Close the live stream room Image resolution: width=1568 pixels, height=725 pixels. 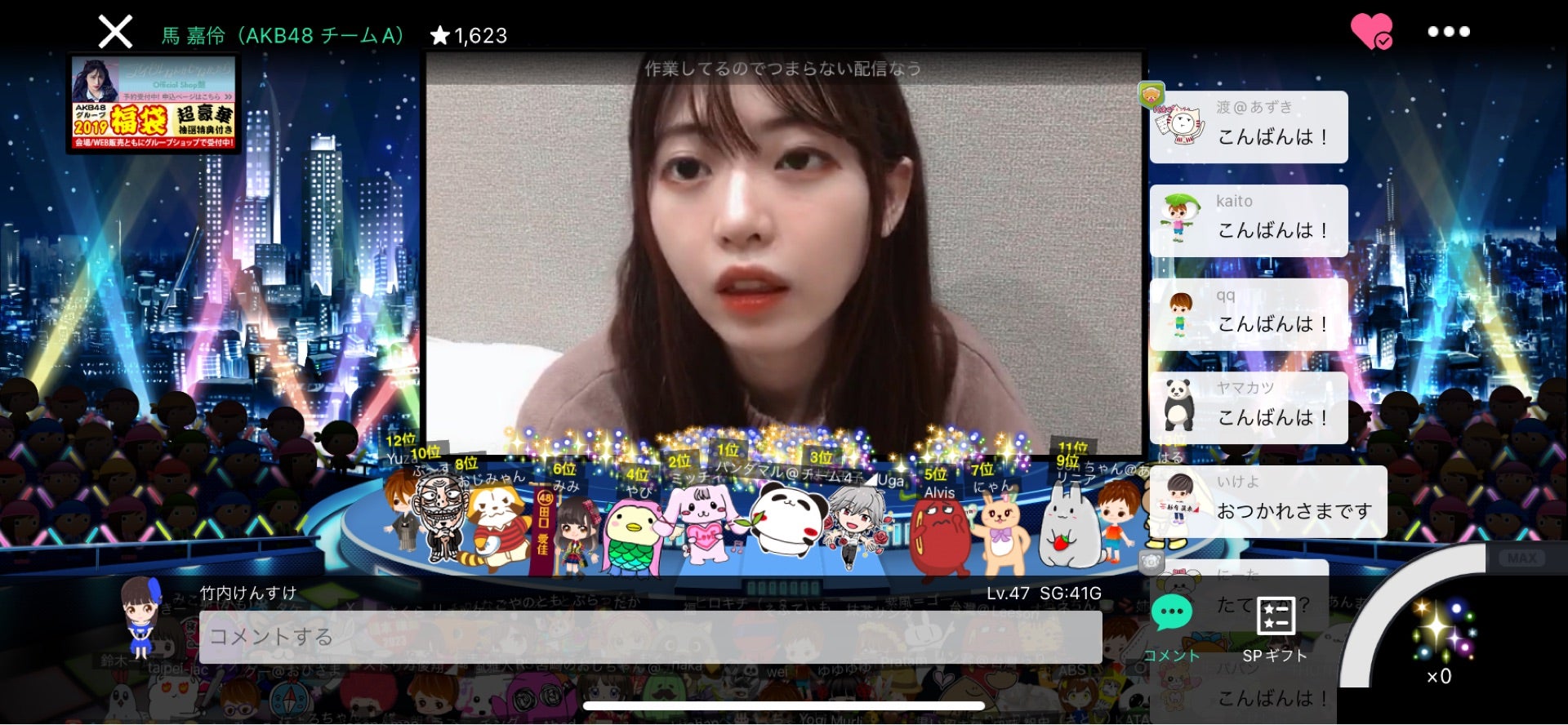coord(115,33)
